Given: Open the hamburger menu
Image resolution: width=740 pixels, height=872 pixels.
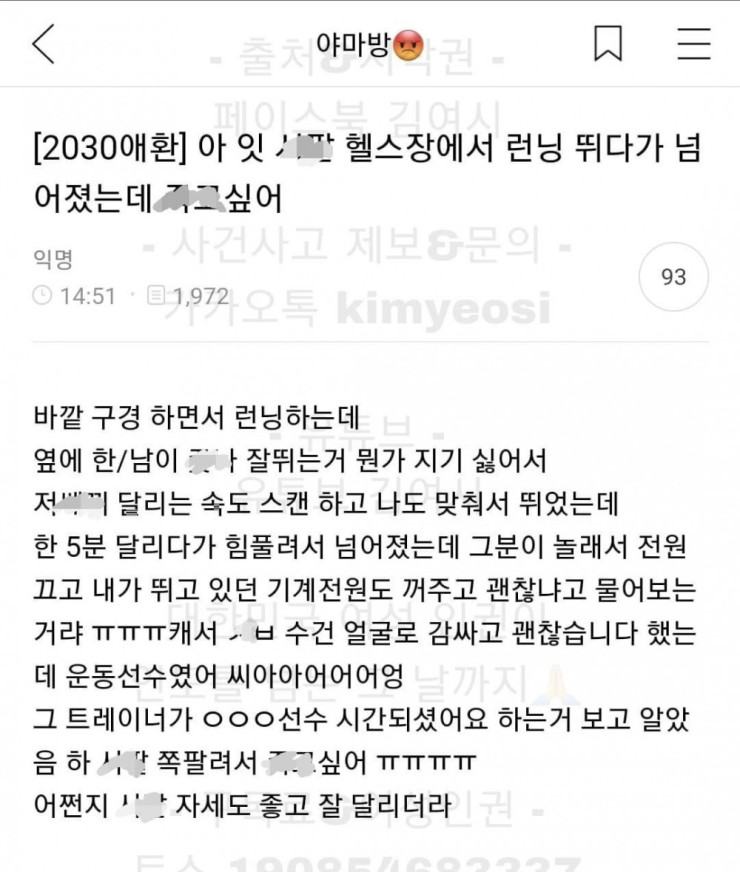Looking at the screenshot, I should point(694,45).
